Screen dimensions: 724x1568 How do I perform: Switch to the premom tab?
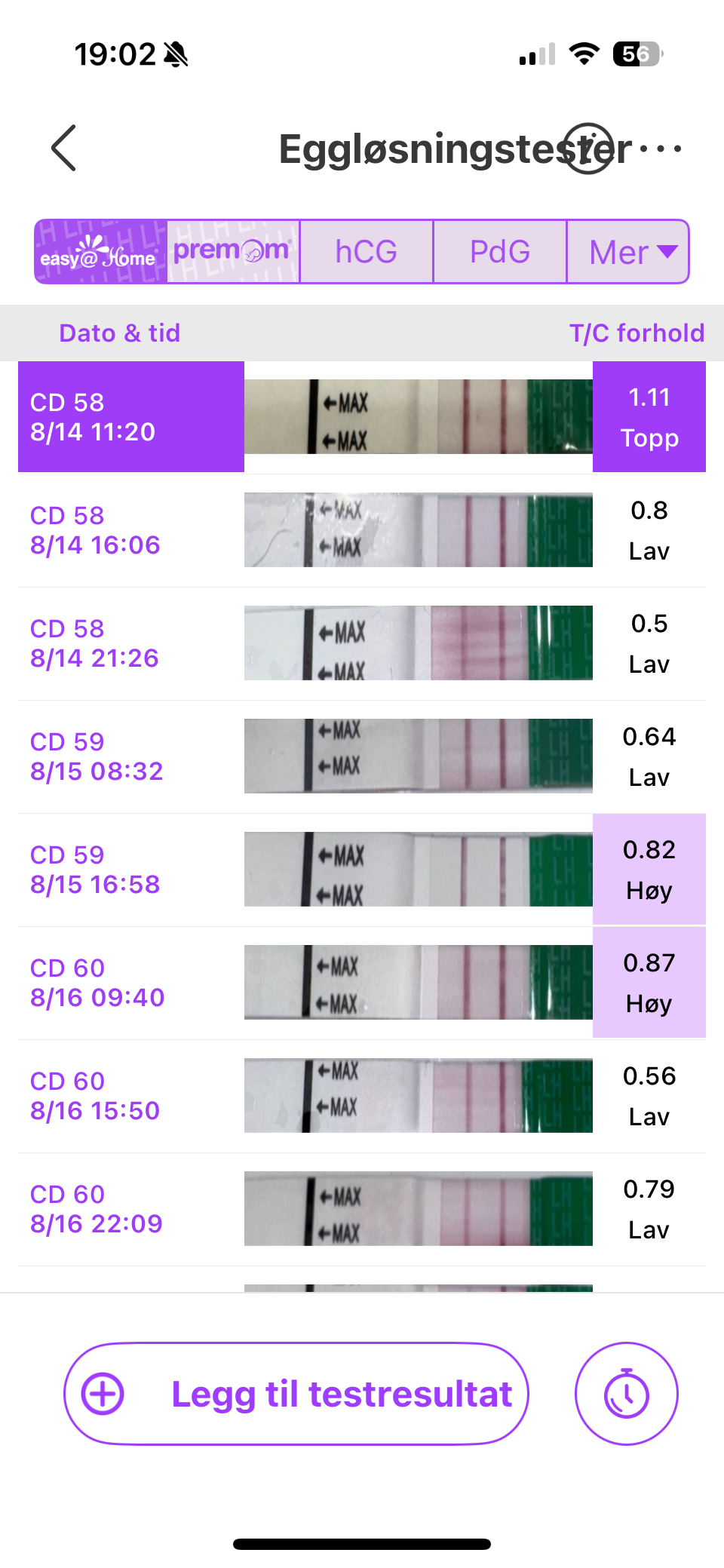233,252
